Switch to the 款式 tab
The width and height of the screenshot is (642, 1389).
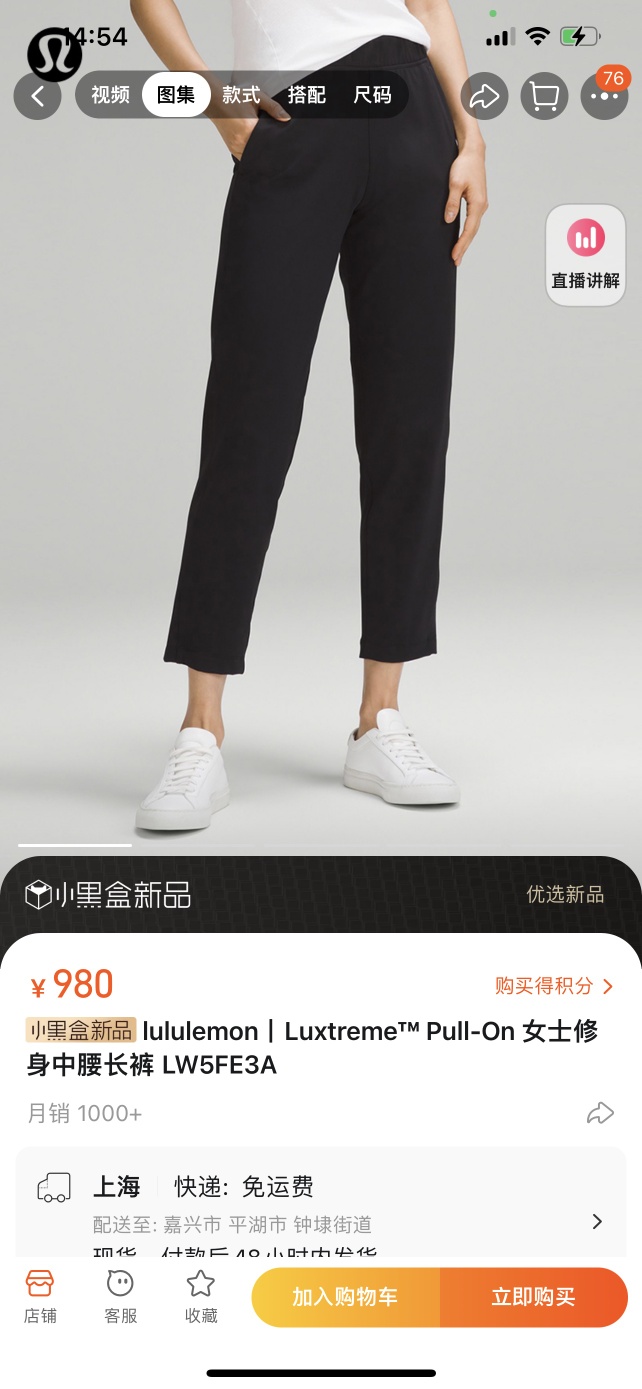(241, 96)
